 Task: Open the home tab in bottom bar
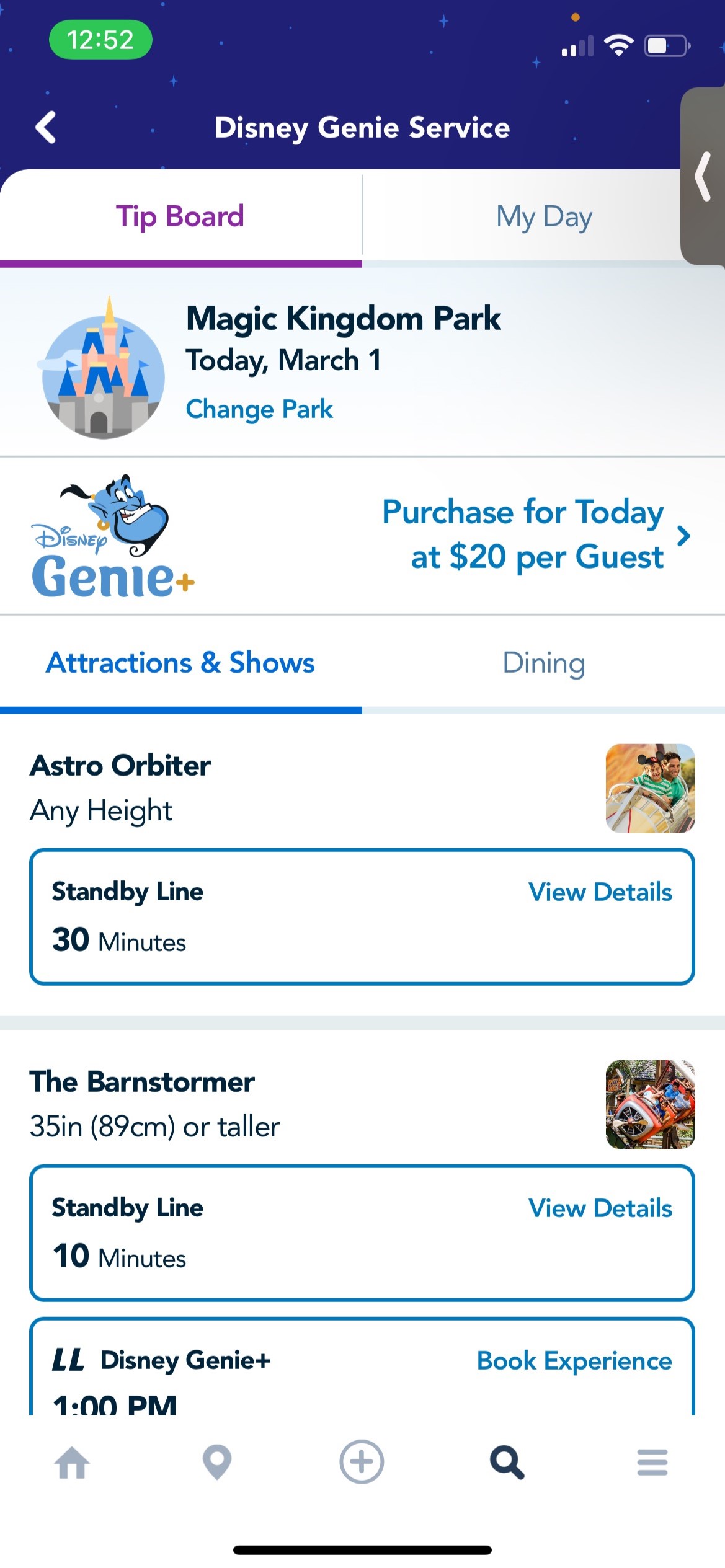72,1463
